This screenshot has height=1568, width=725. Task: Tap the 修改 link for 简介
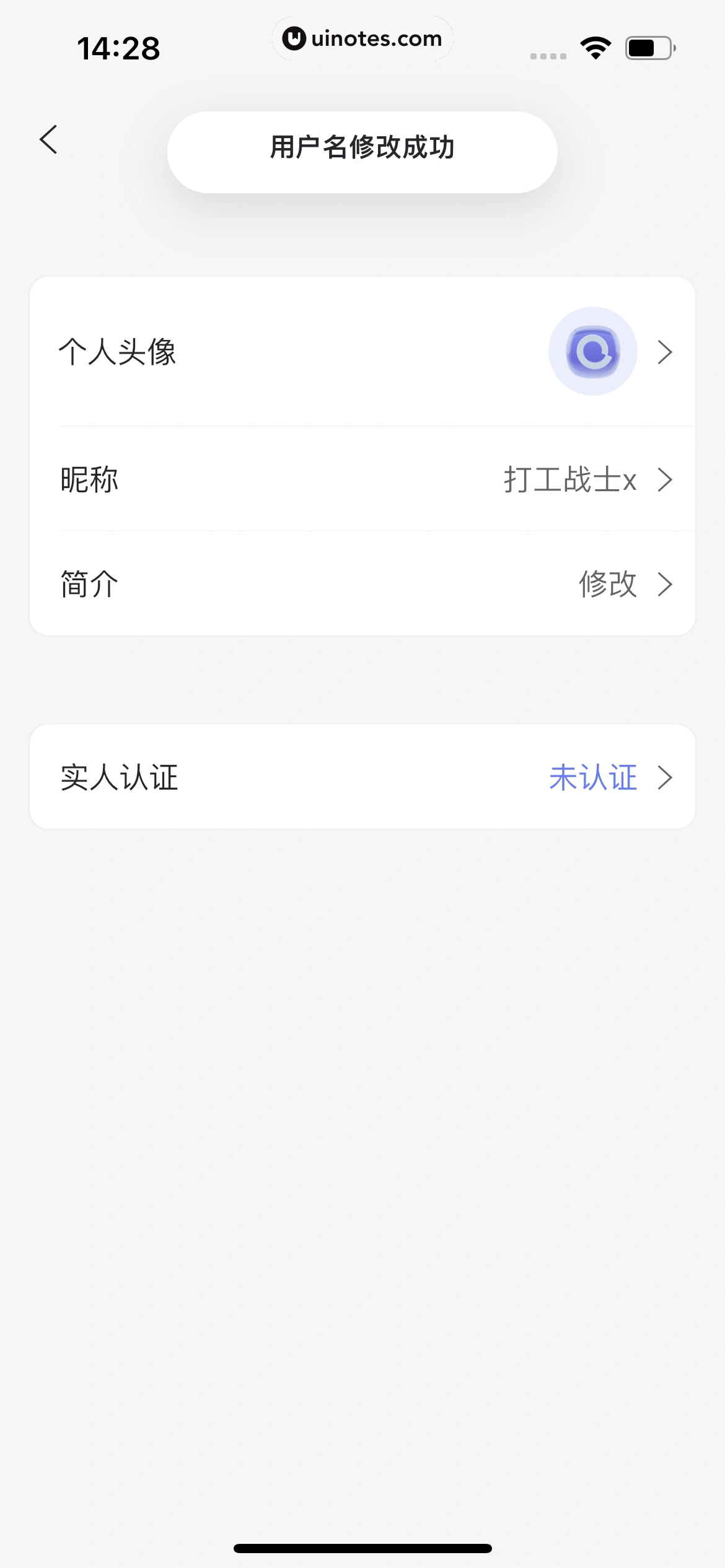pos(609,583)
